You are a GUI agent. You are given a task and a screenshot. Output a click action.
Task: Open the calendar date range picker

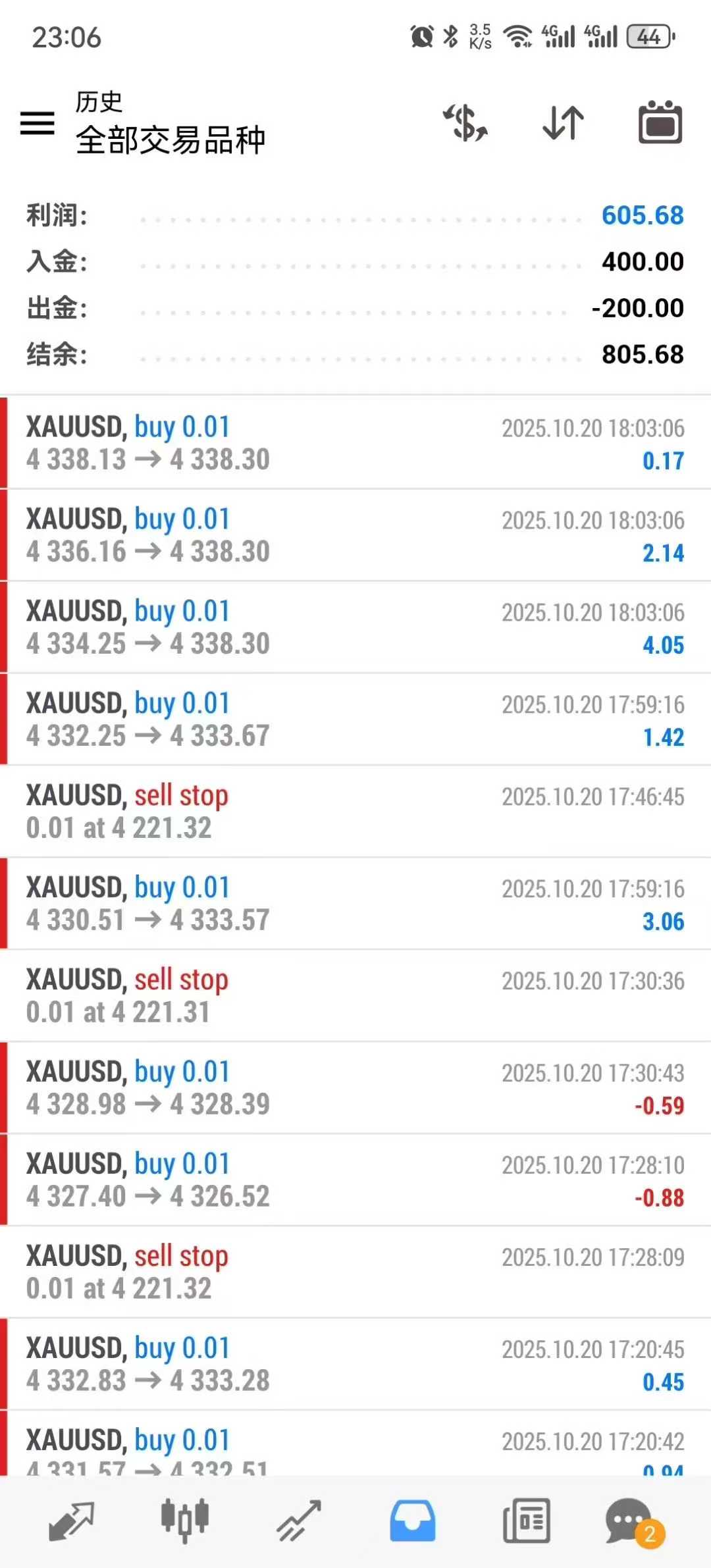pos(660,123)
